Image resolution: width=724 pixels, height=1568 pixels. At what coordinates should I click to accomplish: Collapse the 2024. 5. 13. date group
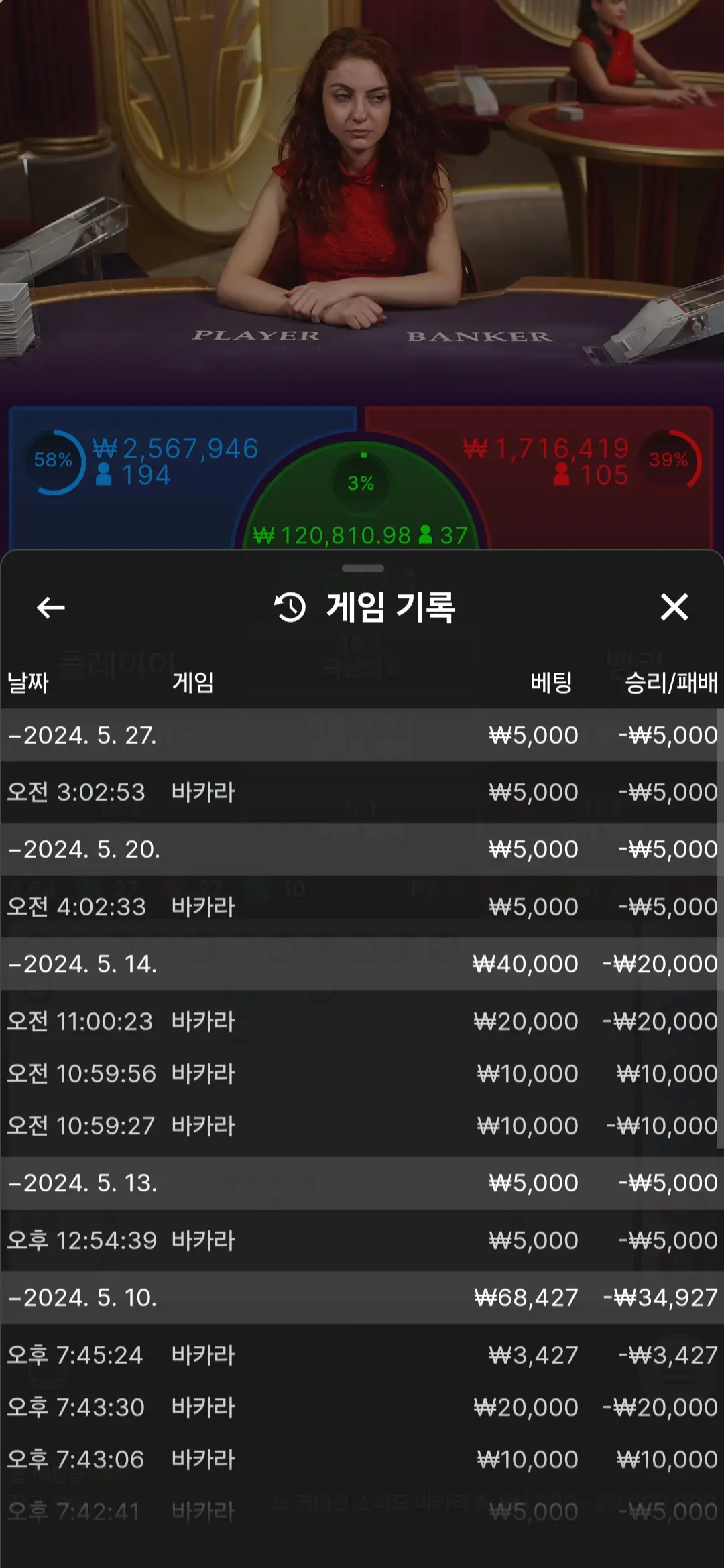(x=361, y=1183)
